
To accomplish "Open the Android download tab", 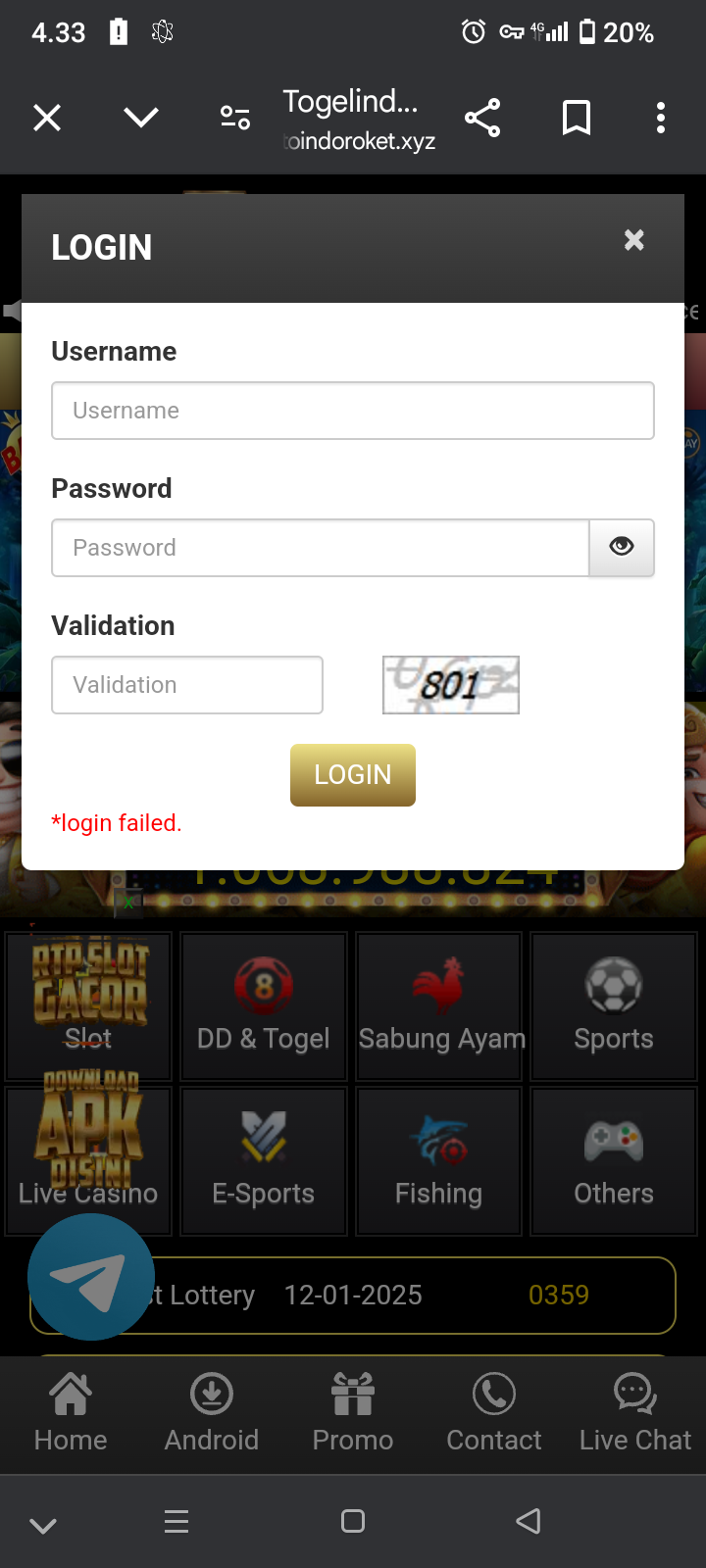I will coord(212,1412).
